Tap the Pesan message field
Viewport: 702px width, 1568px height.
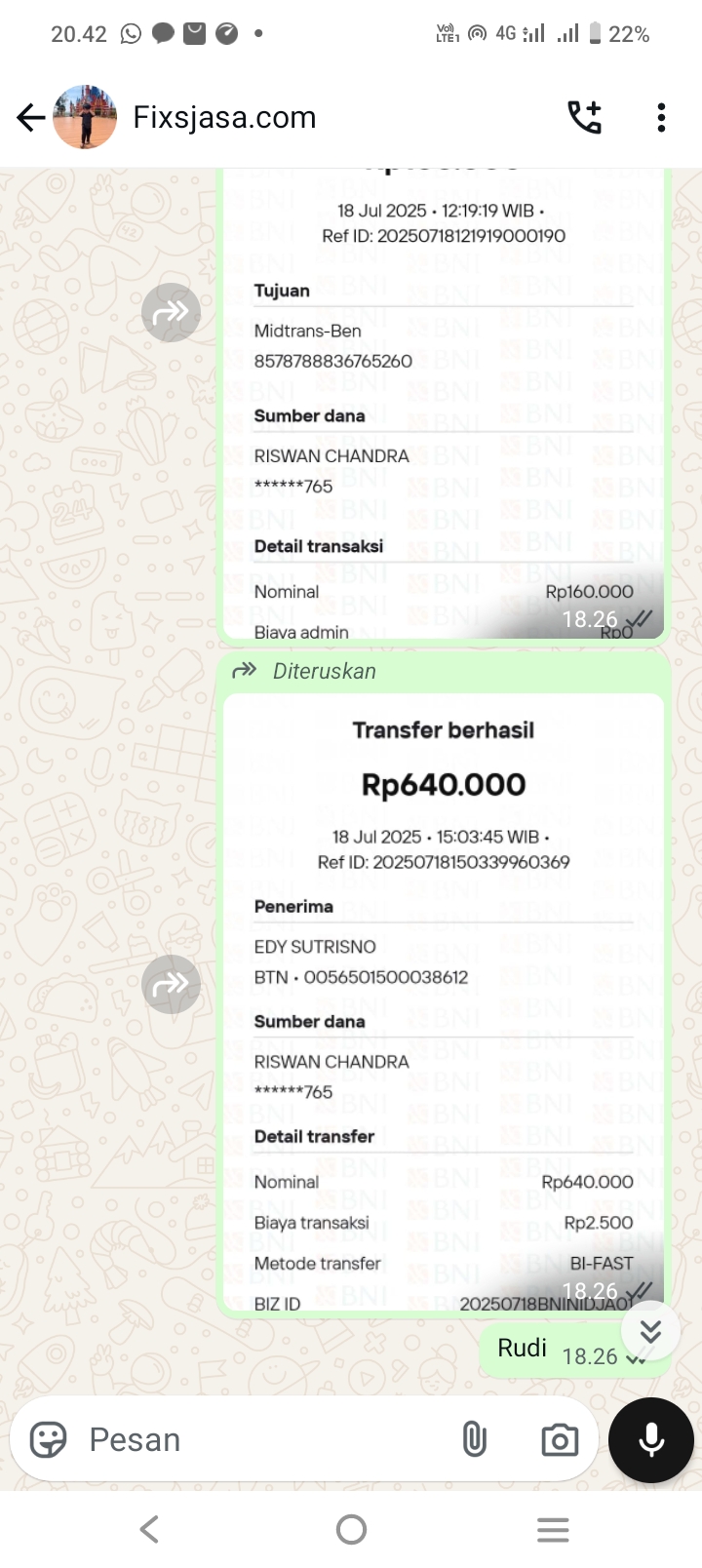[x=263, y=1439]
